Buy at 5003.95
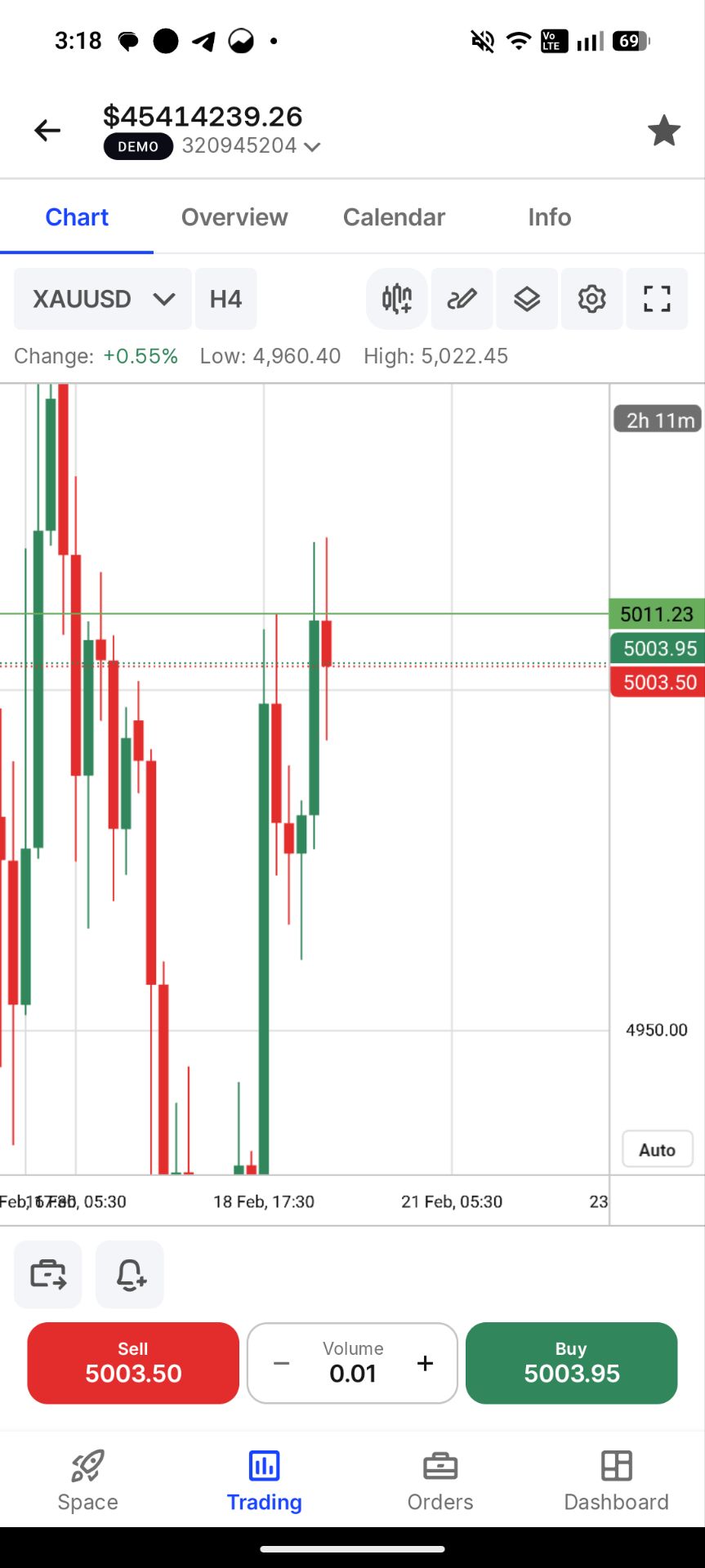705x1568 pixels. click(x=571, y=1363)
